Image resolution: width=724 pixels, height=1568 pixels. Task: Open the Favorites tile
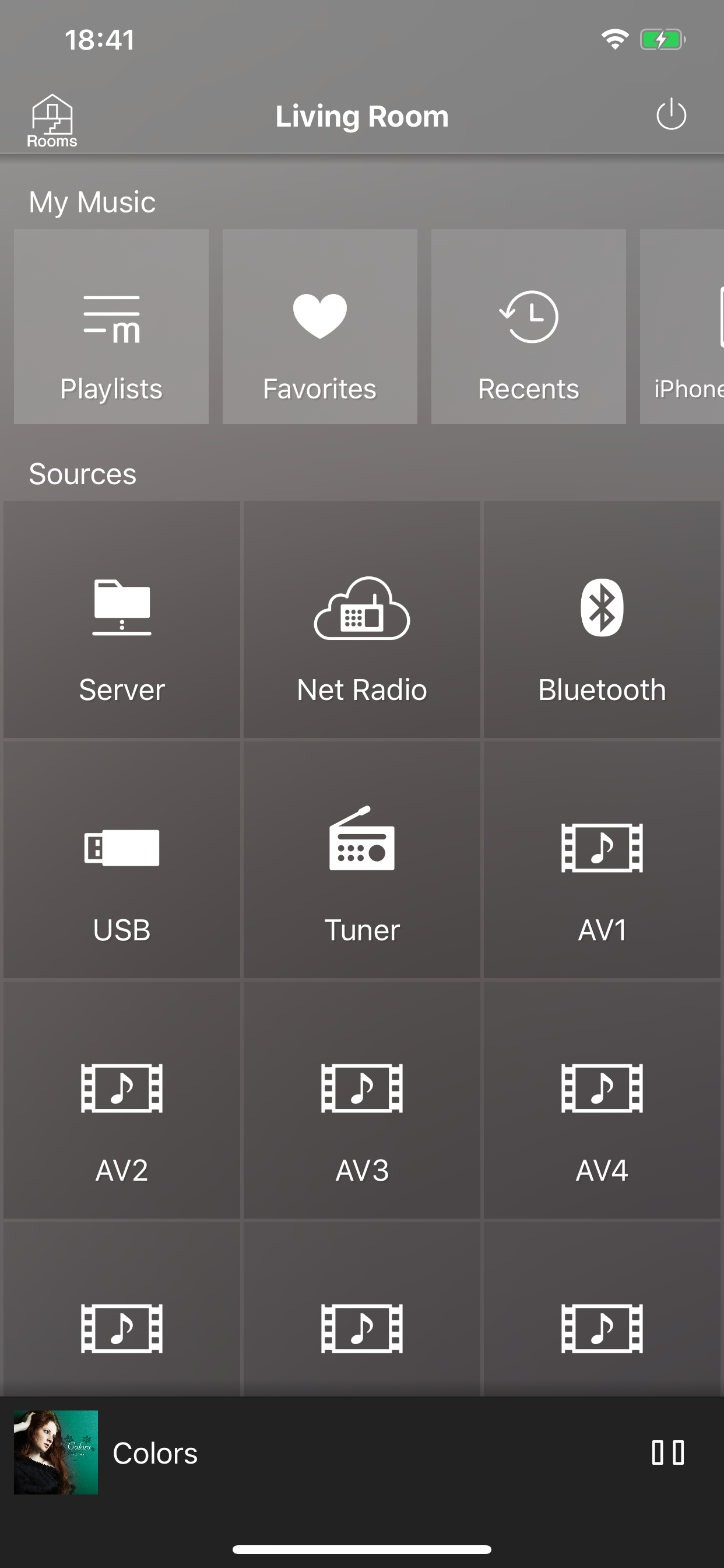click(x=320, y=326)
